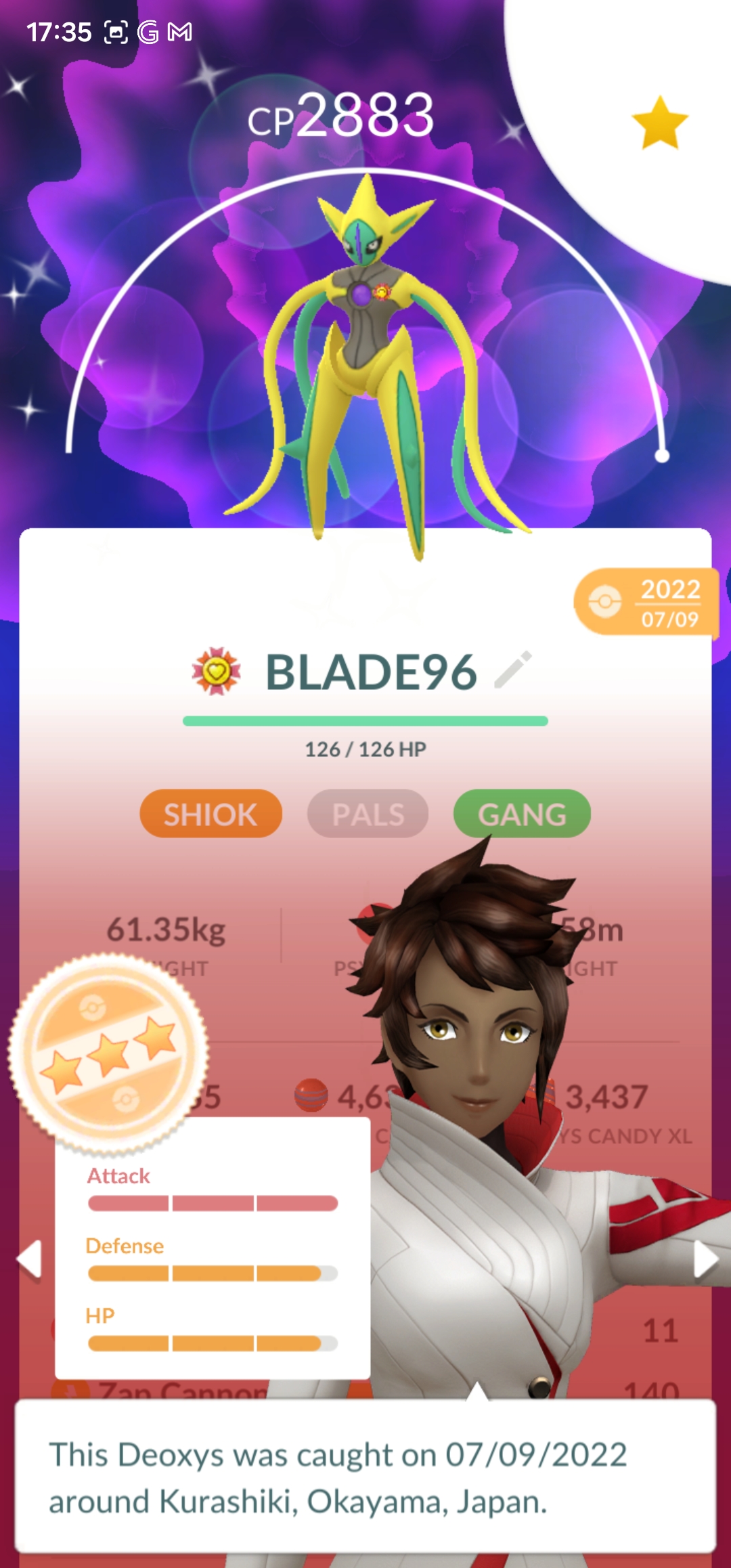Go to the previous Pokémon with left arrow

tap(30, 1259)
